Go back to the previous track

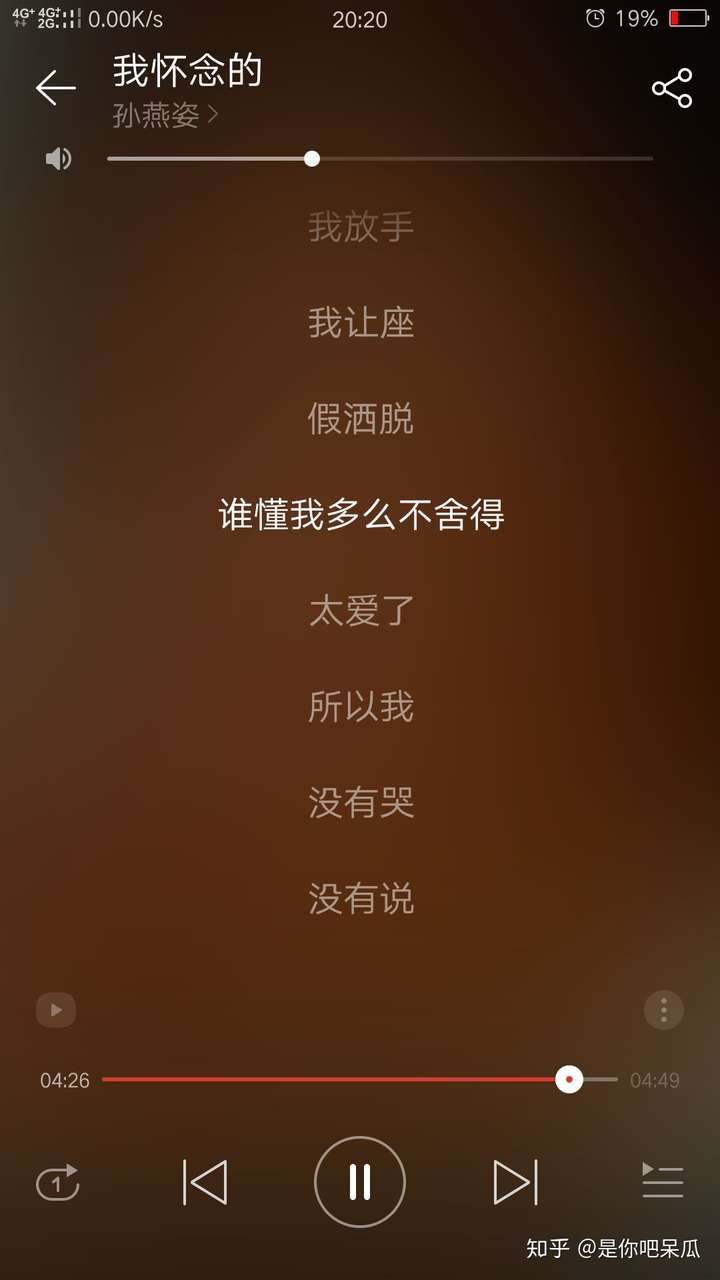204,1181
